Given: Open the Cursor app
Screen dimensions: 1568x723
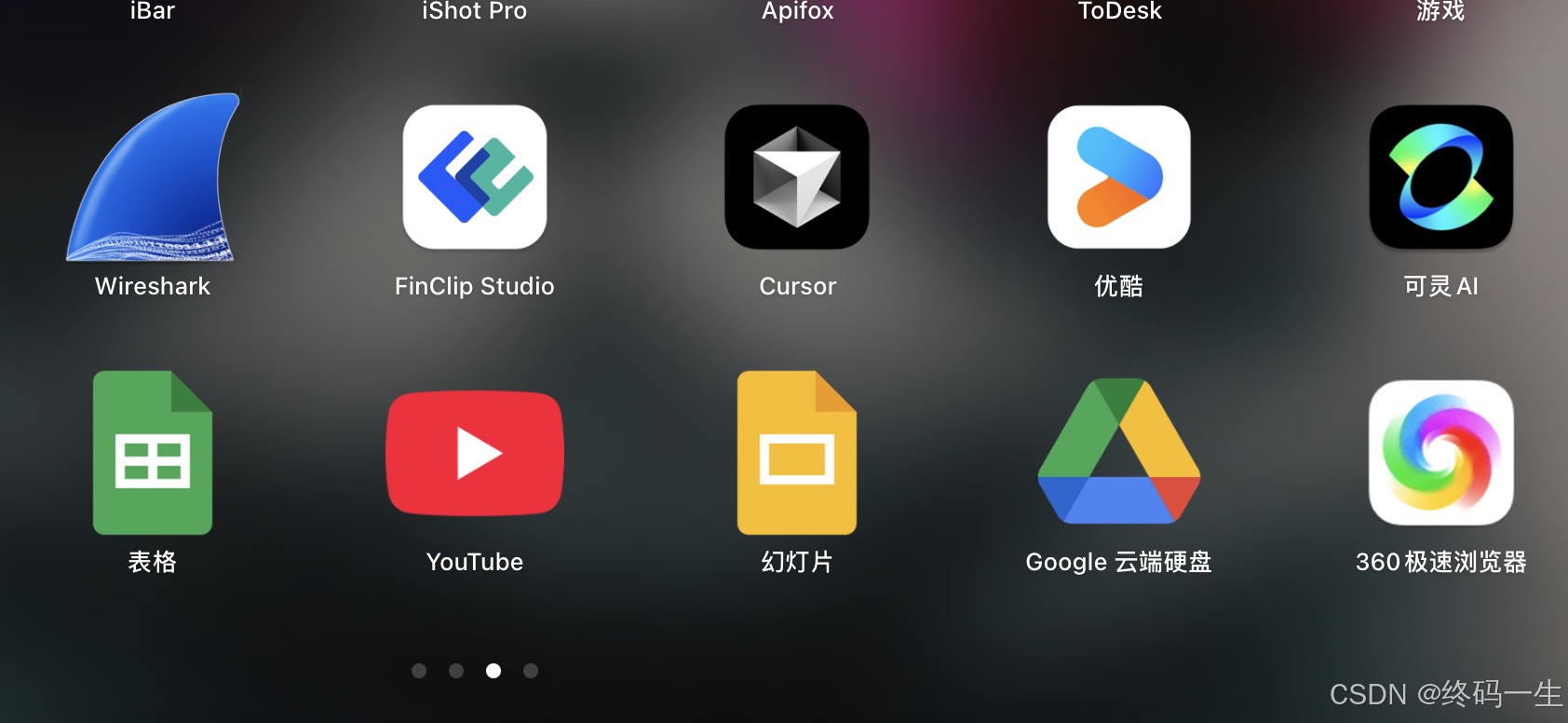Looking at the screenshot, I should tap(797, 177).
